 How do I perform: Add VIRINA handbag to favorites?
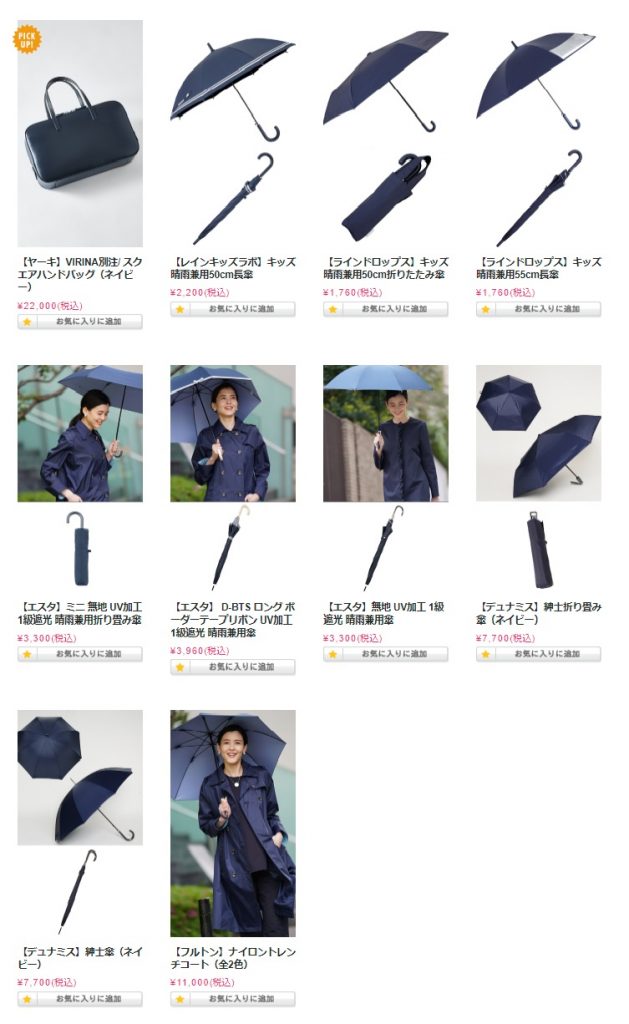click(80, 322)
